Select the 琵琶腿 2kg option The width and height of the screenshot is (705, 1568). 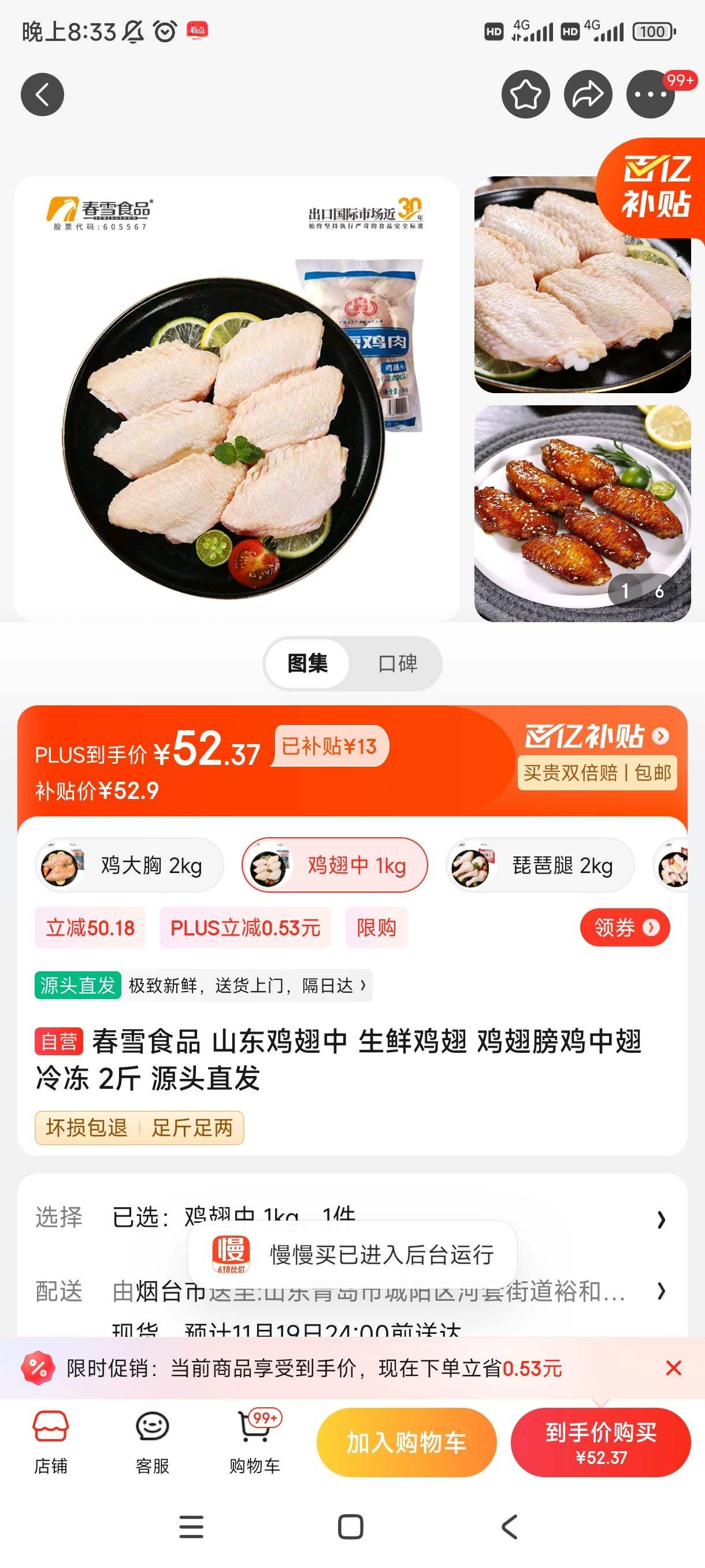click(540, 865)
